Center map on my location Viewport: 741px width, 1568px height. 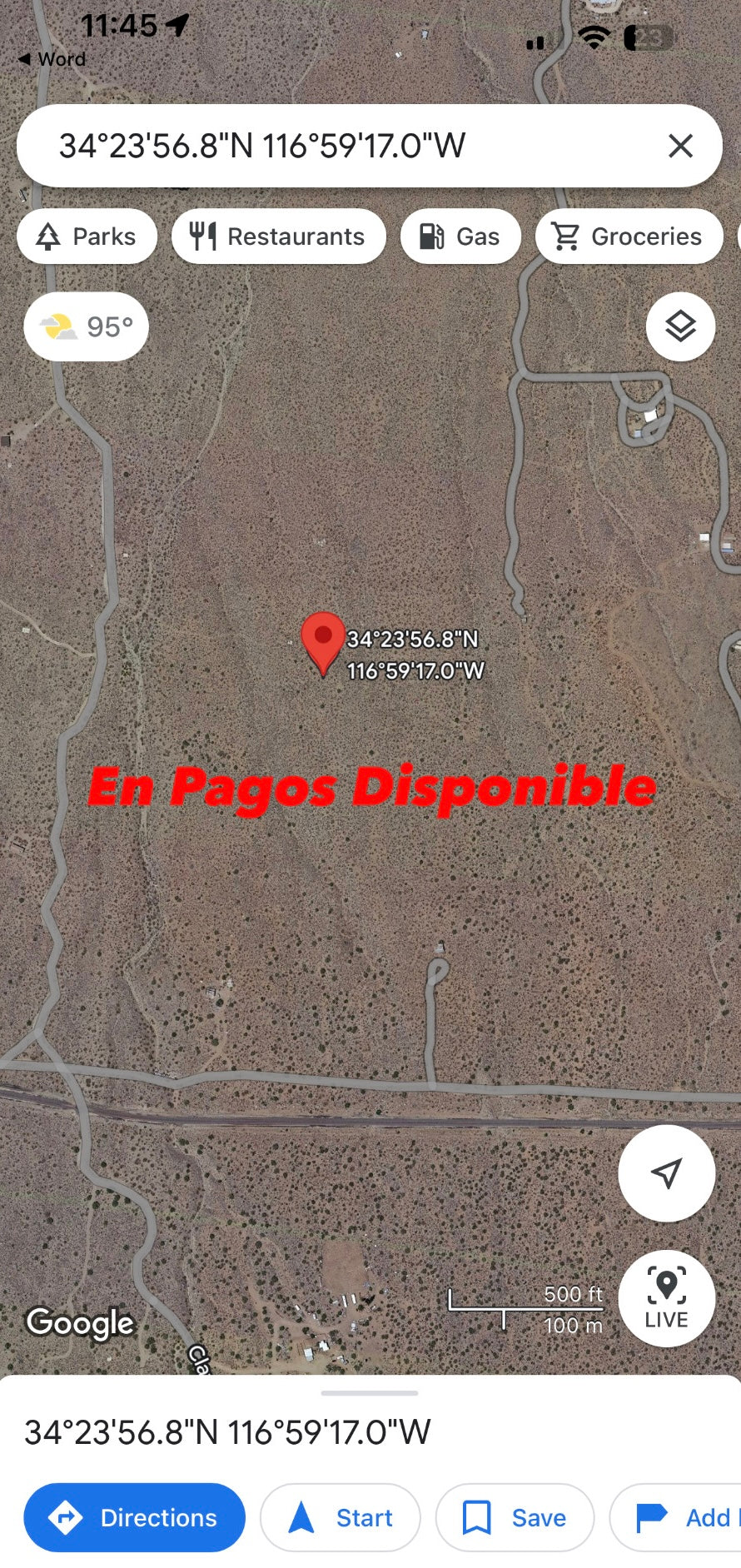[x=666, y=1173]
